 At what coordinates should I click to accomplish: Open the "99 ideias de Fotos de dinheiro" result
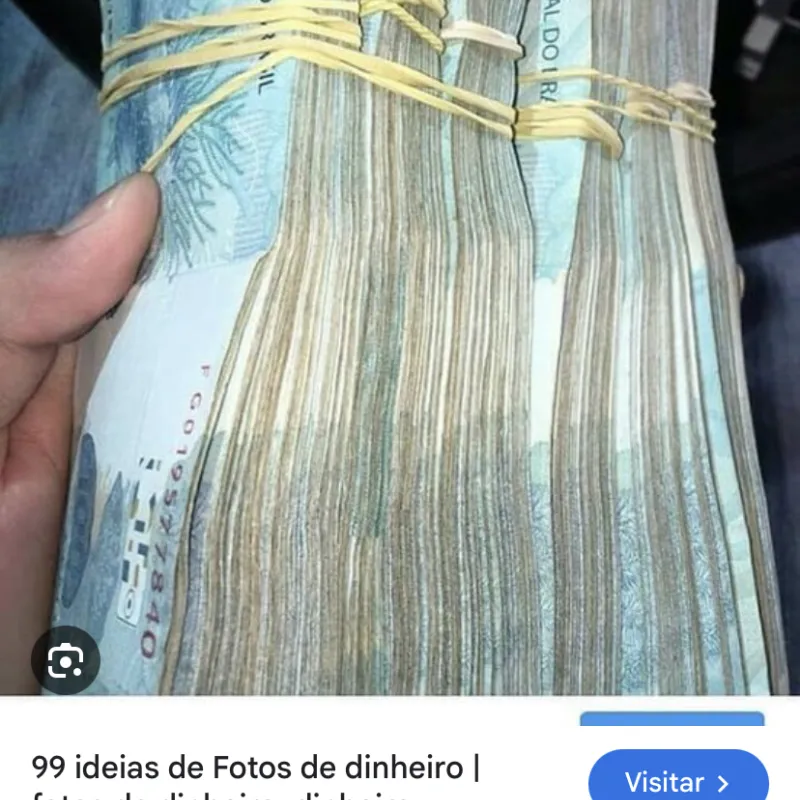(256, 769)
